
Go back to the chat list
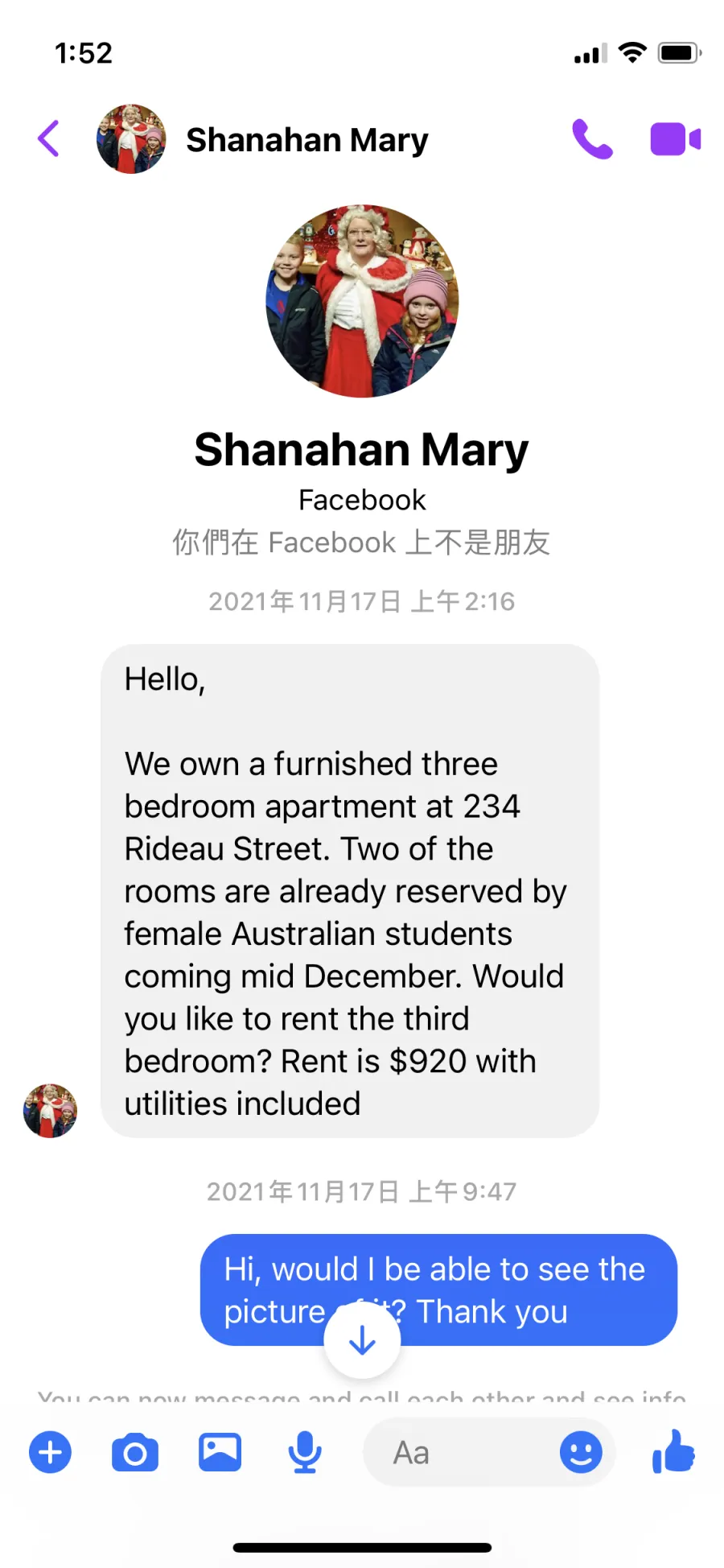pos(49,138)
